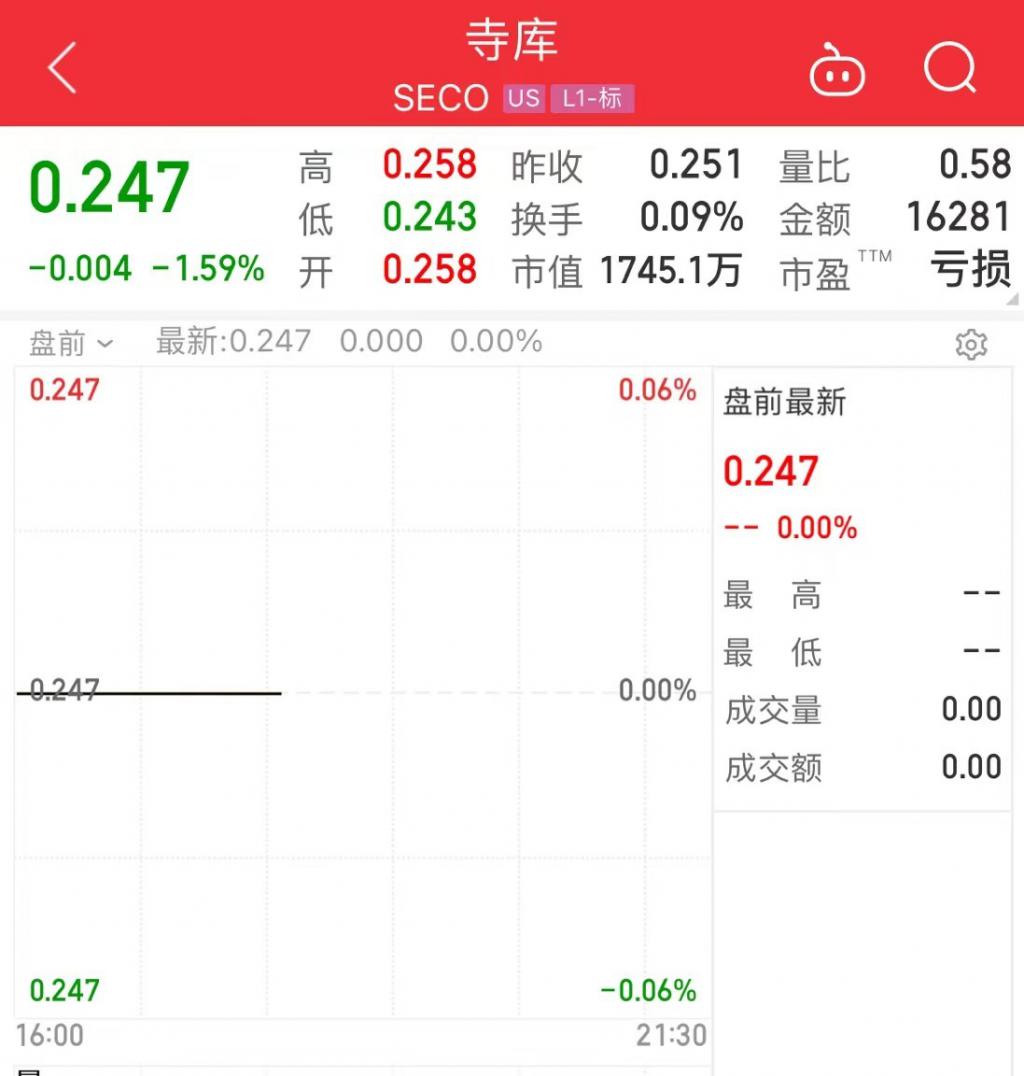Expand the 盘前 session dropdown
Screen dimensions: 1024x1076
tap(71, 344)
